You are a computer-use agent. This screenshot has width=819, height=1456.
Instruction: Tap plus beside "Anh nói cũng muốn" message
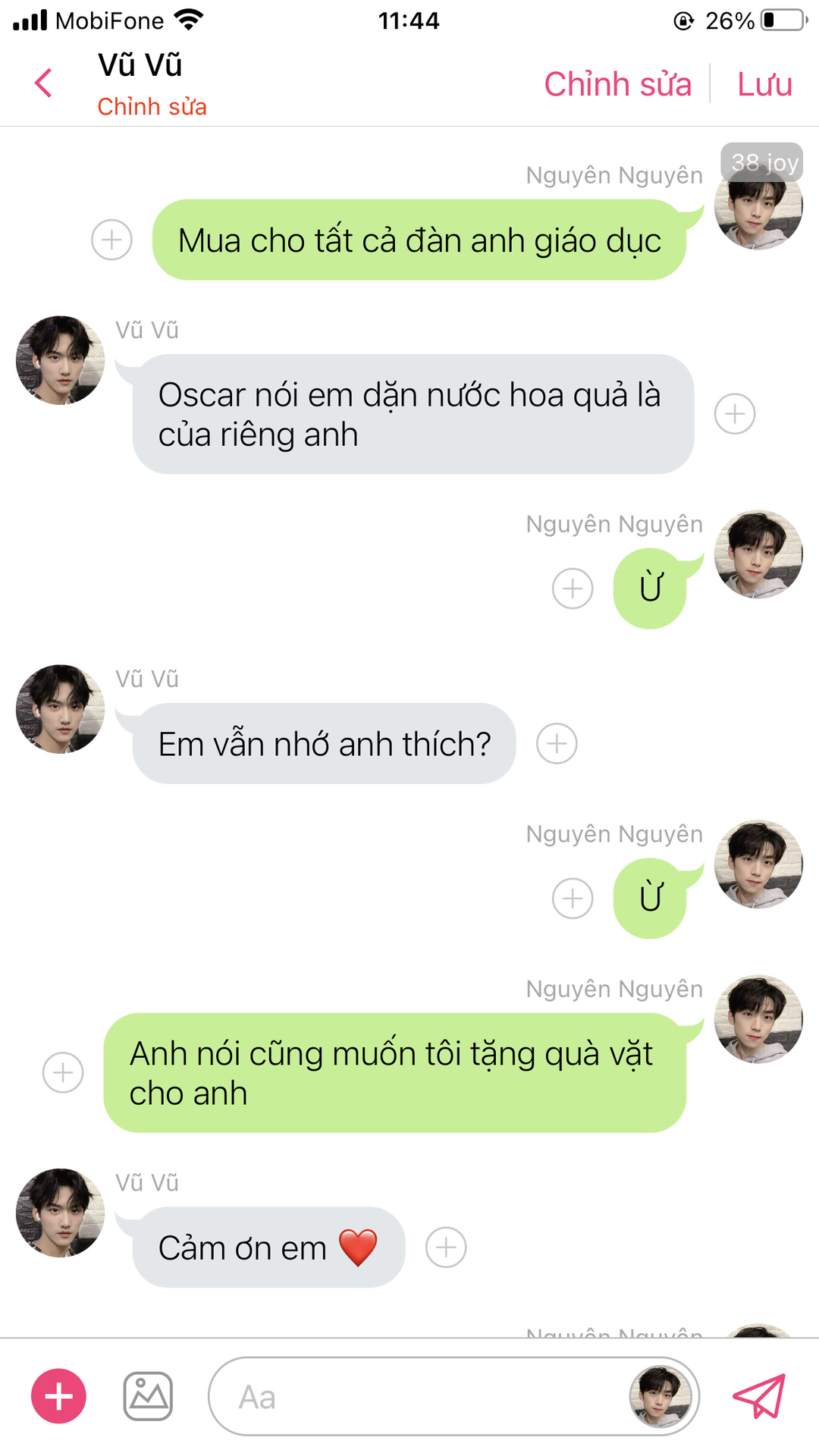[x=63, y=1072]
